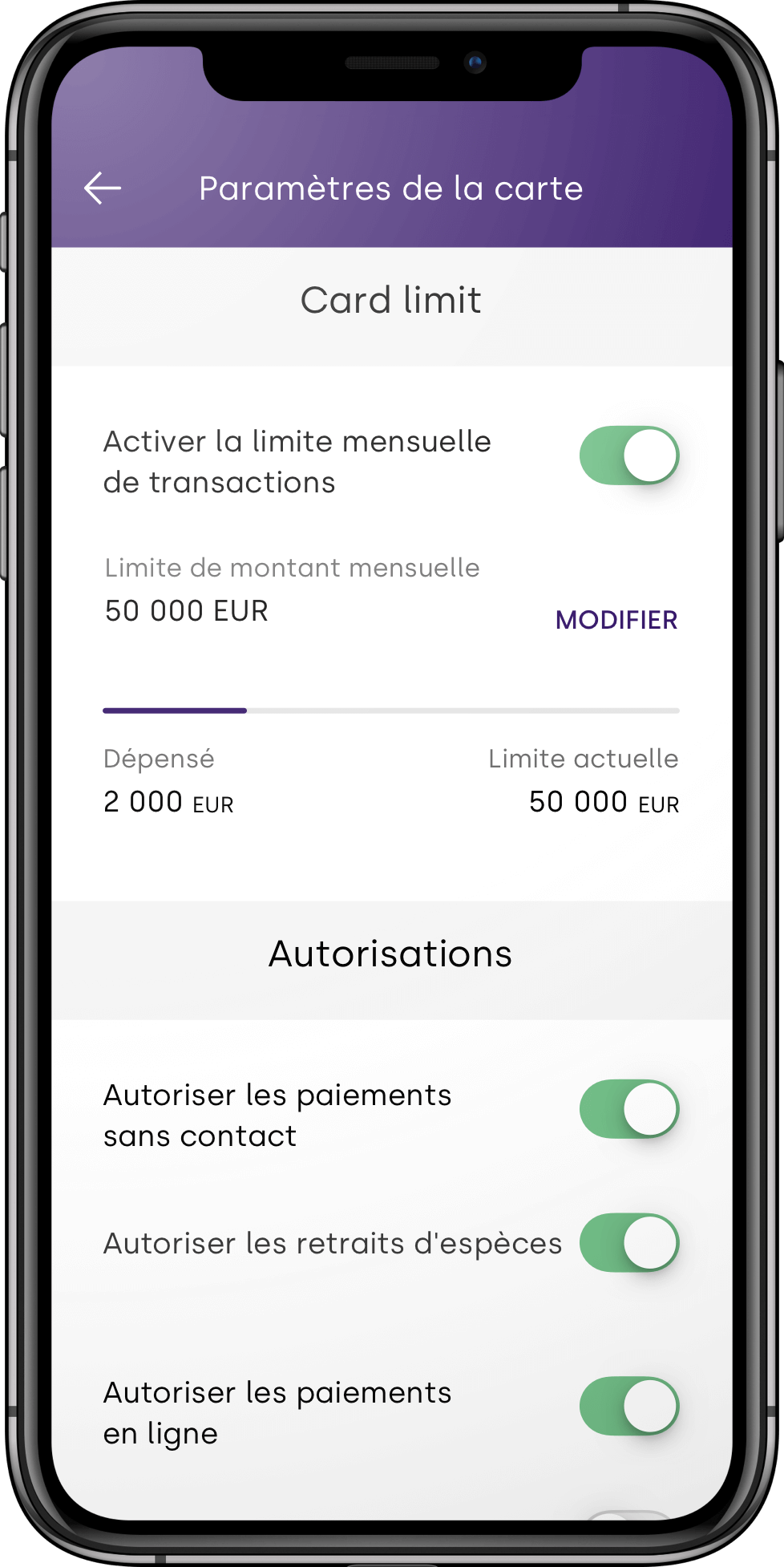Tap MODIFIER to change monthly limit
The width and height of the screenshot is (784, 1567).
(x=616, y=620)
